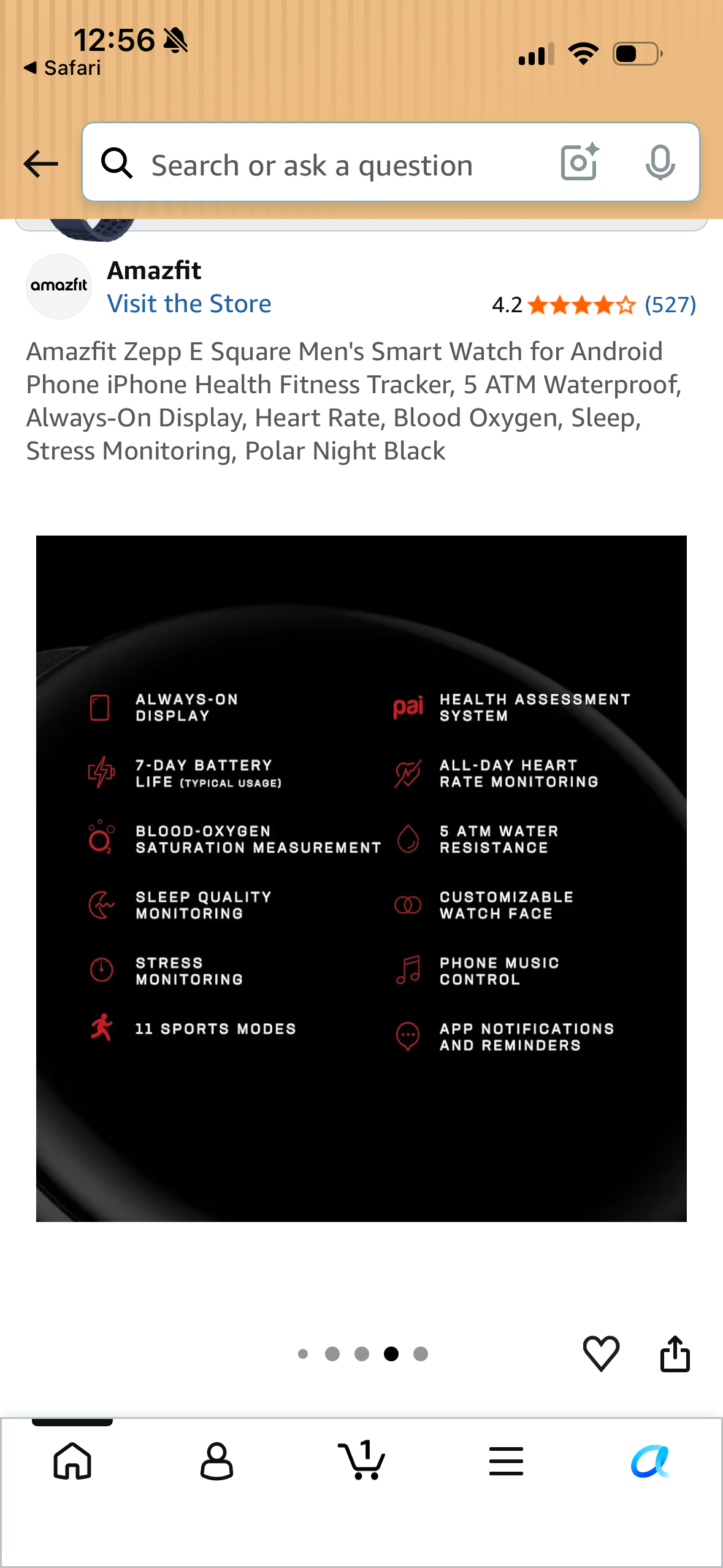This screenshot has width=723, height=1568.
Task: Open camera lens search
Action: tap(580, 163)
